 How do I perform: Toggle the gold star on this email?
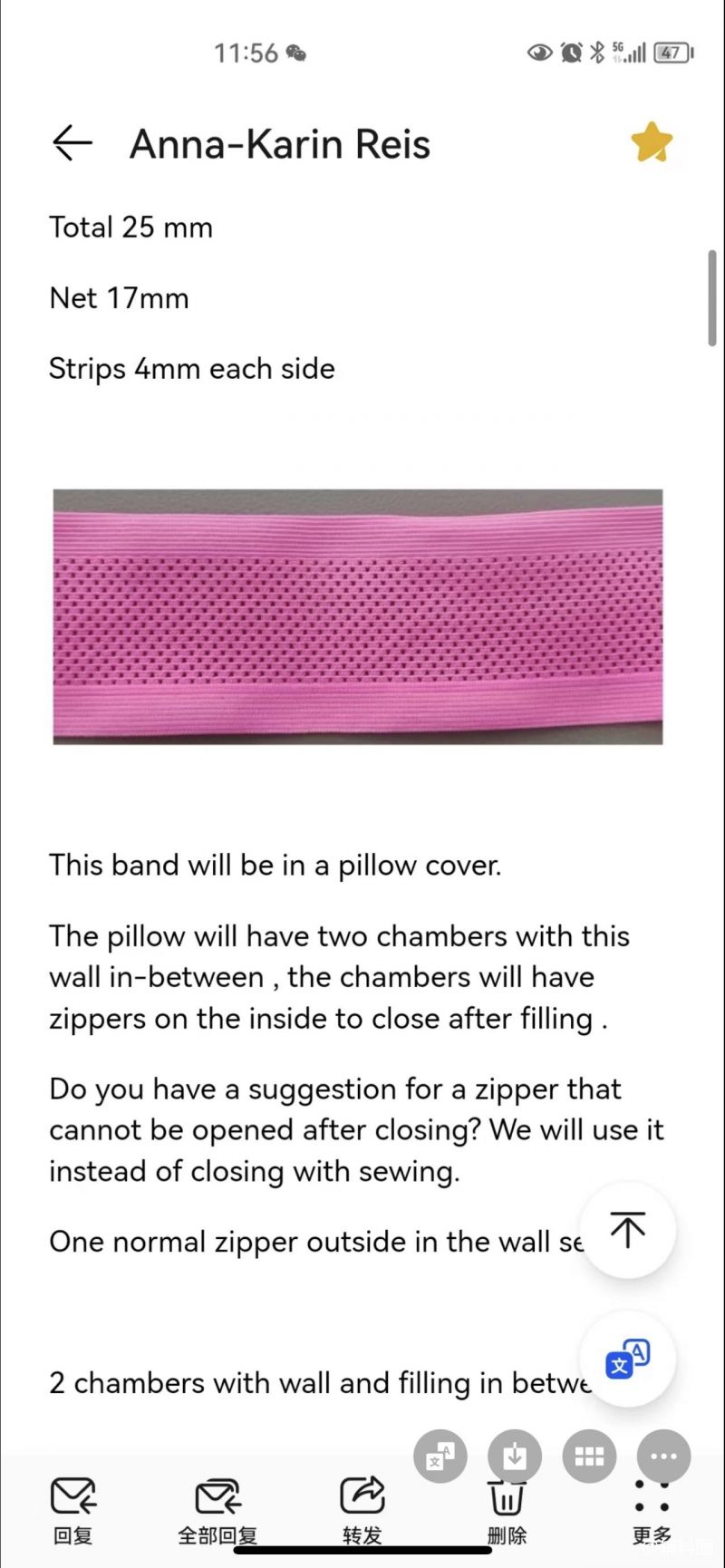(x=652, y=143)
